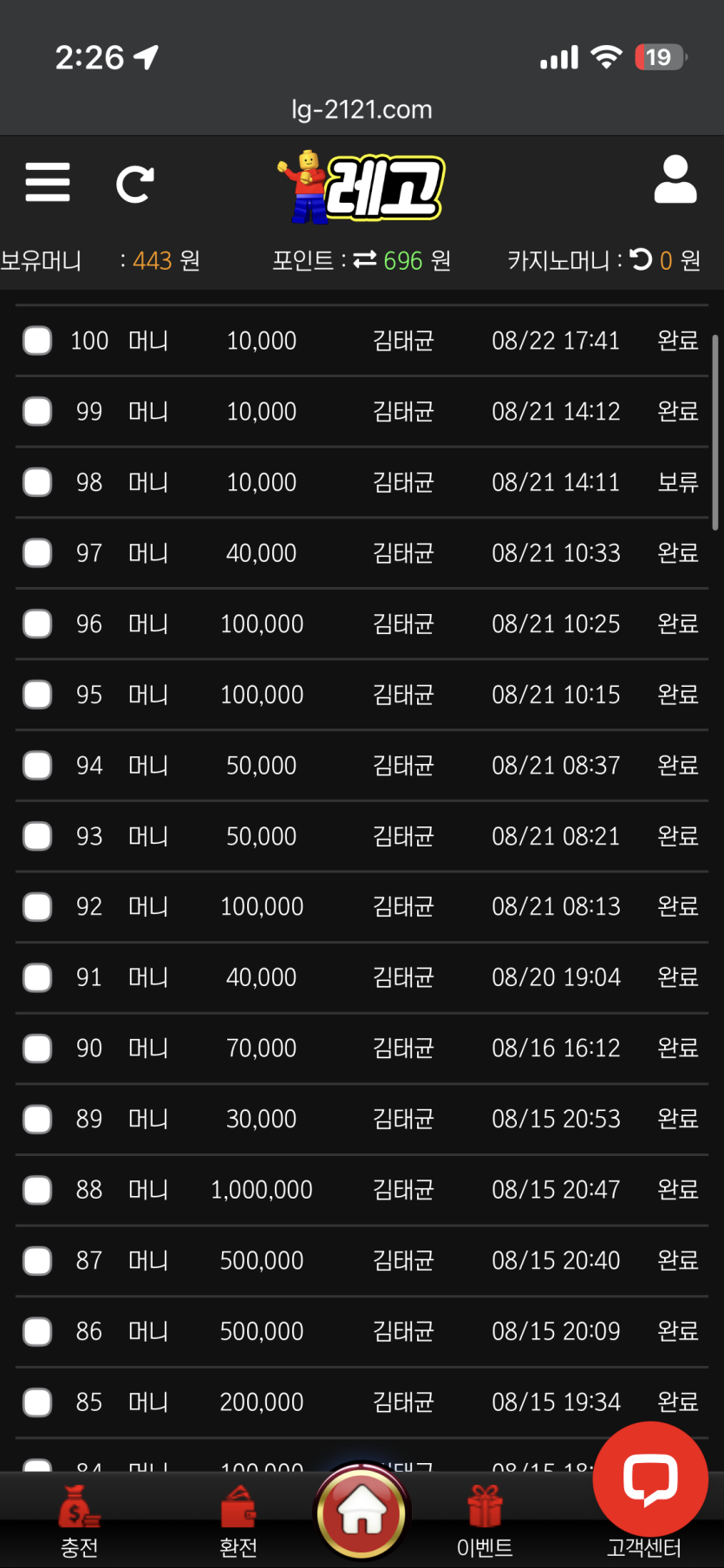Image resolution: width=724 pixels, height=1568 pixels.
Task: Tick the checkbox on row 99
Action: point(37,411)
